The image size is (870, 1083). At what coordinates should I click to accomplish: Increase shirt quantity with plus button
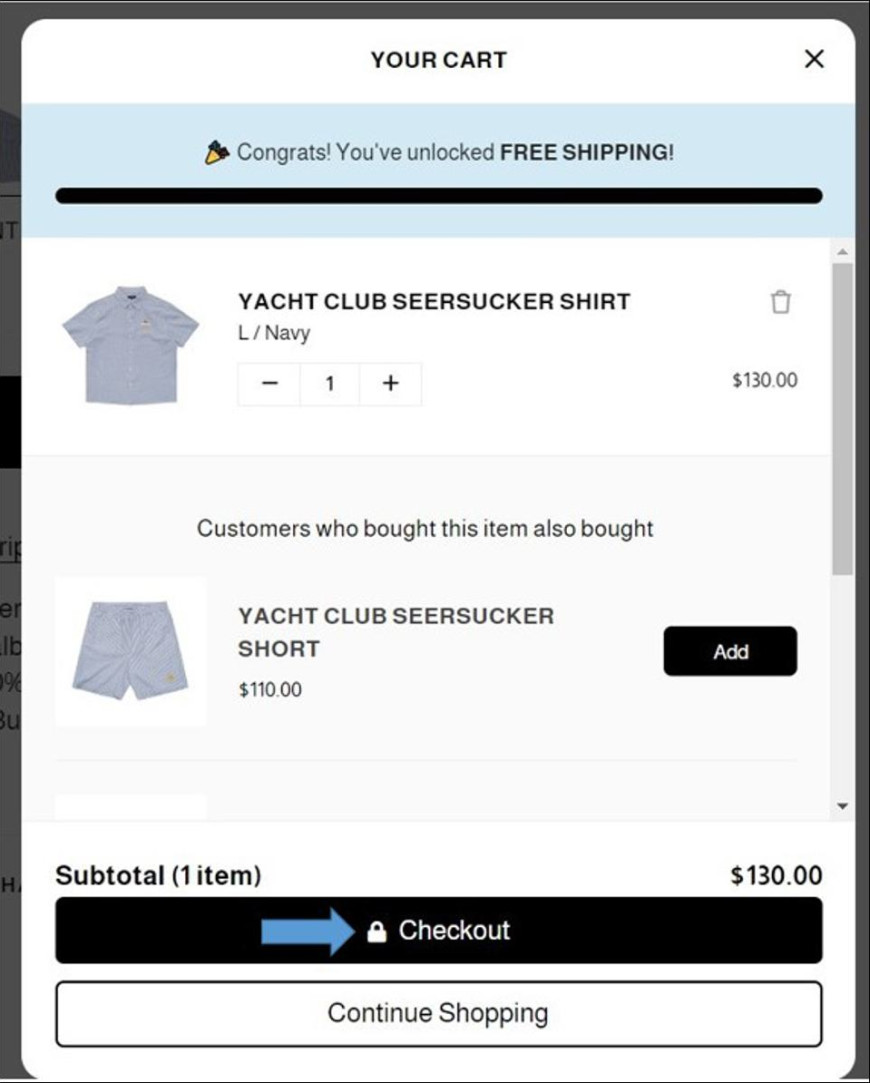click(x=391, y=384)
